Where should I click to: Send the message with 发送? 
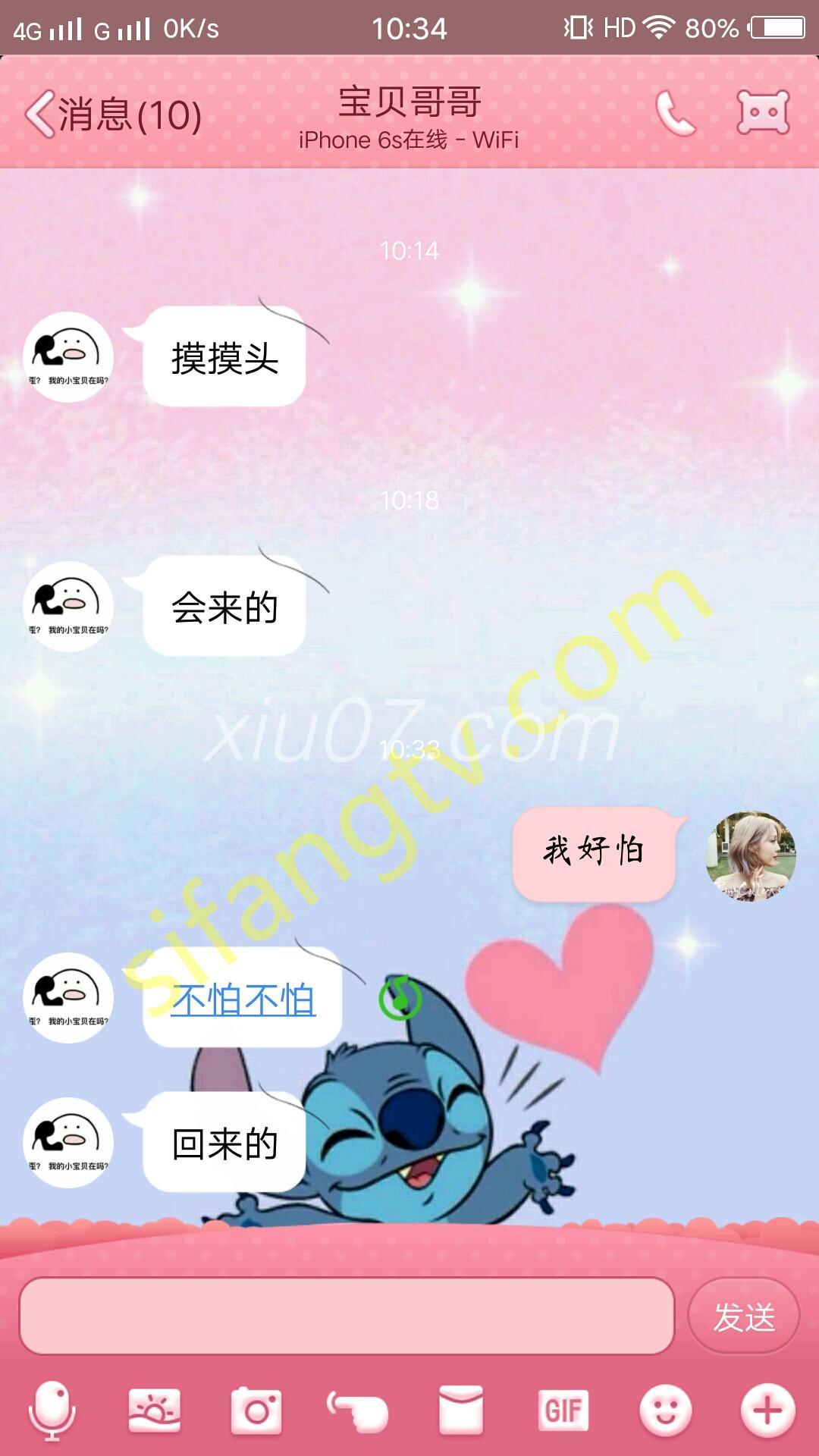tap(743, 1316)
